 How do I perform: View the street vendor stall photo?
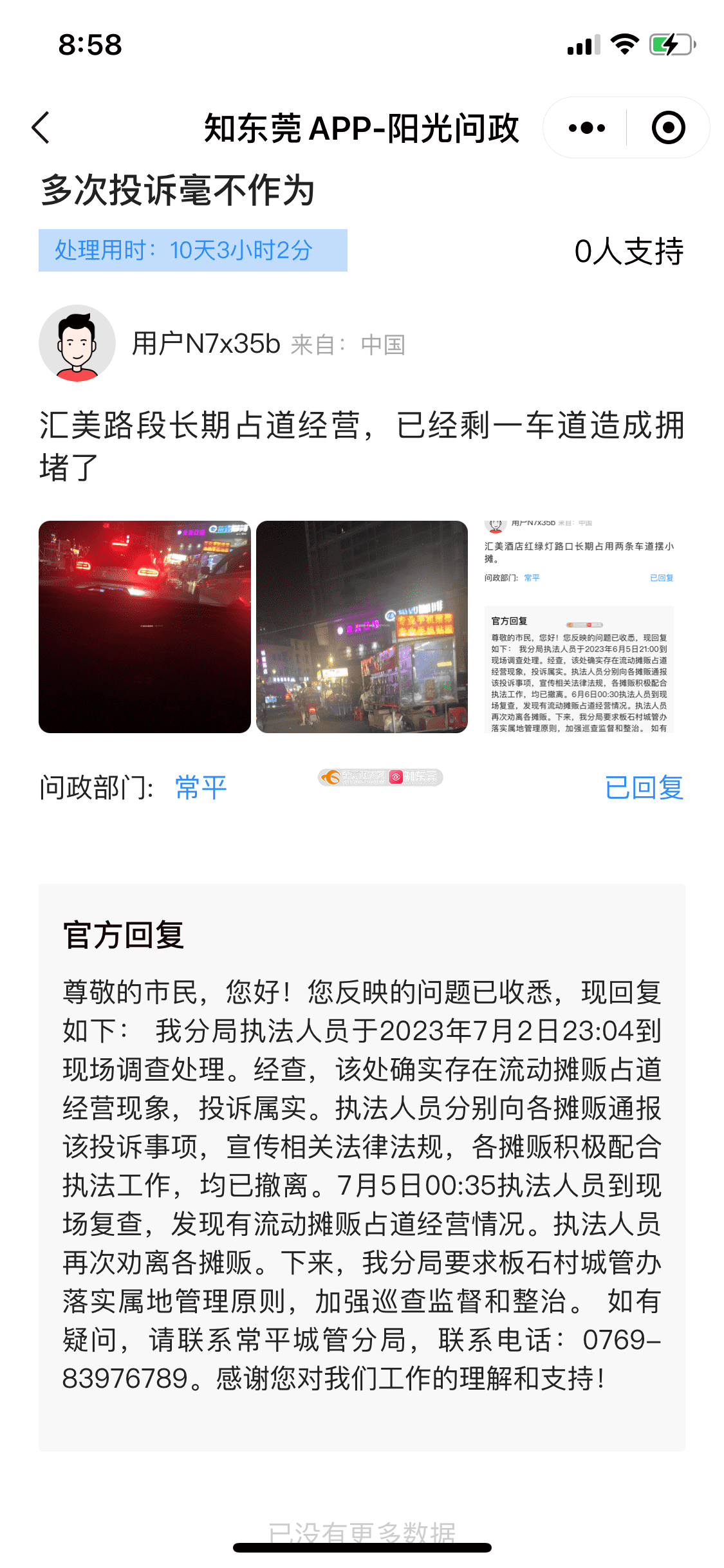point(362,627)
